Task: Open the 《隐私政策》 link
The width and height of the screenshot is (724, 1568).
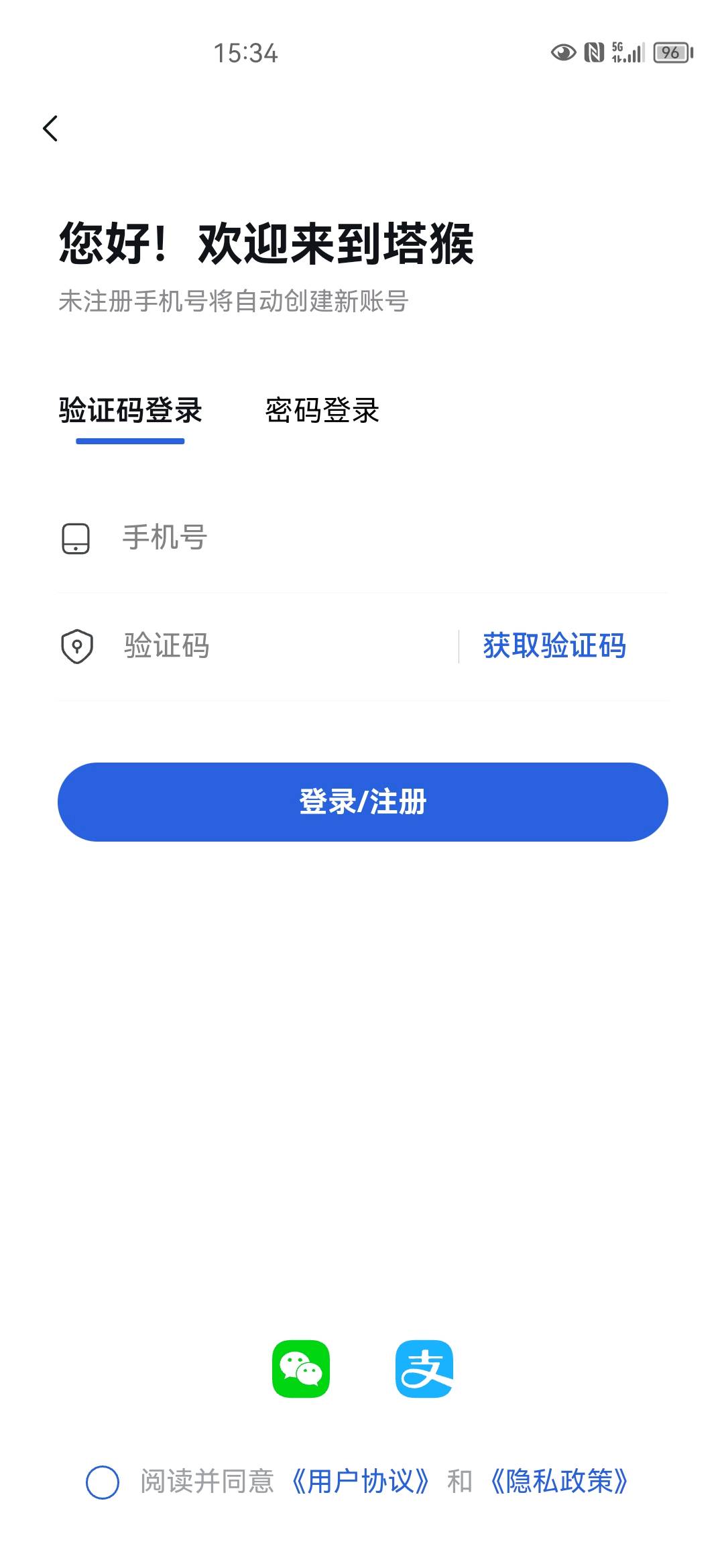Action: [559, 1482]
